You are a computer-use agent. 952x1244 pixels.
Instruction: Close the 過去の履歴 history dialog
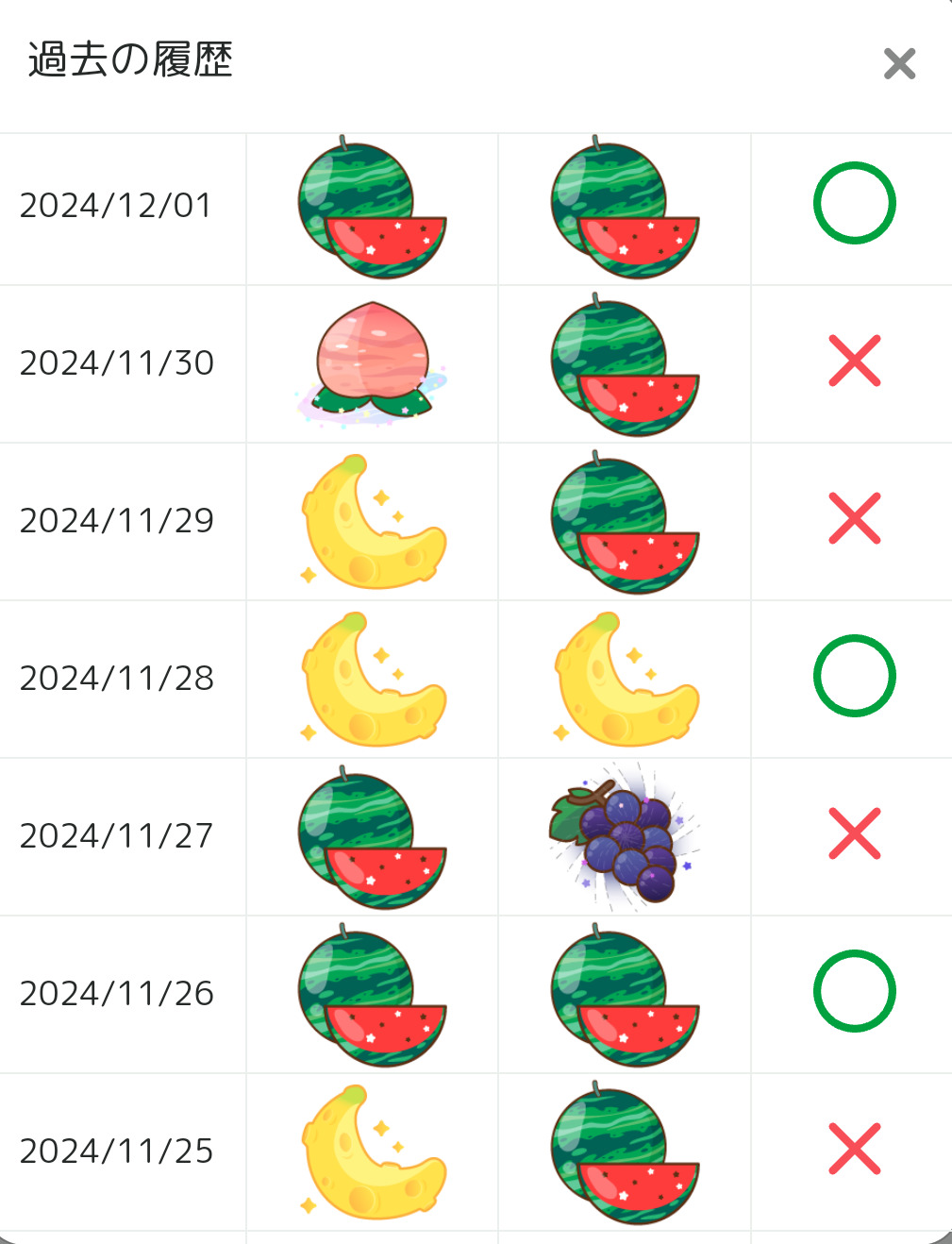tap(899, 64)
